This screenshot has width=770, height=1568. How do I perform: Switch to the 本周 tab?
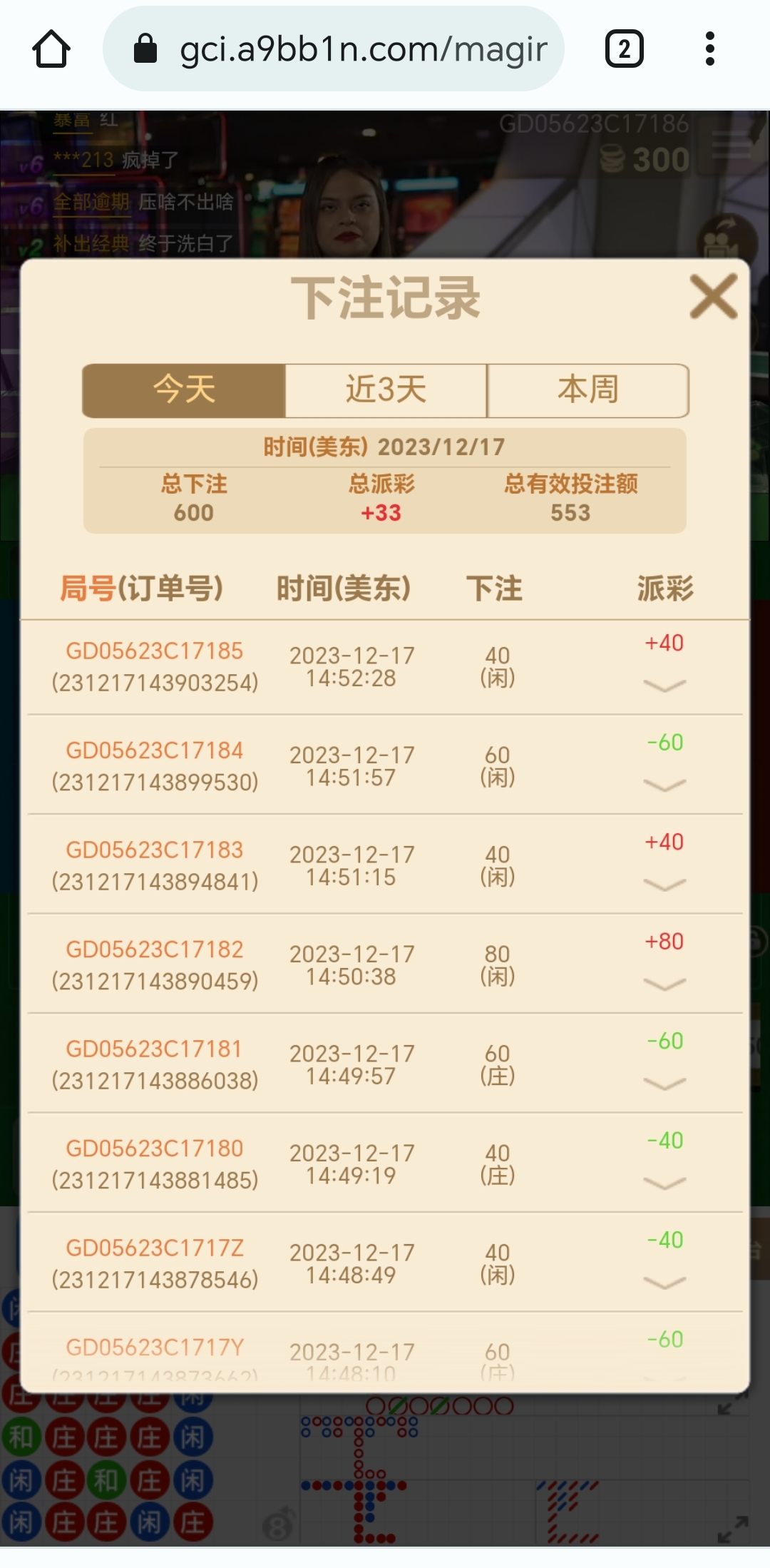point(588,390)
